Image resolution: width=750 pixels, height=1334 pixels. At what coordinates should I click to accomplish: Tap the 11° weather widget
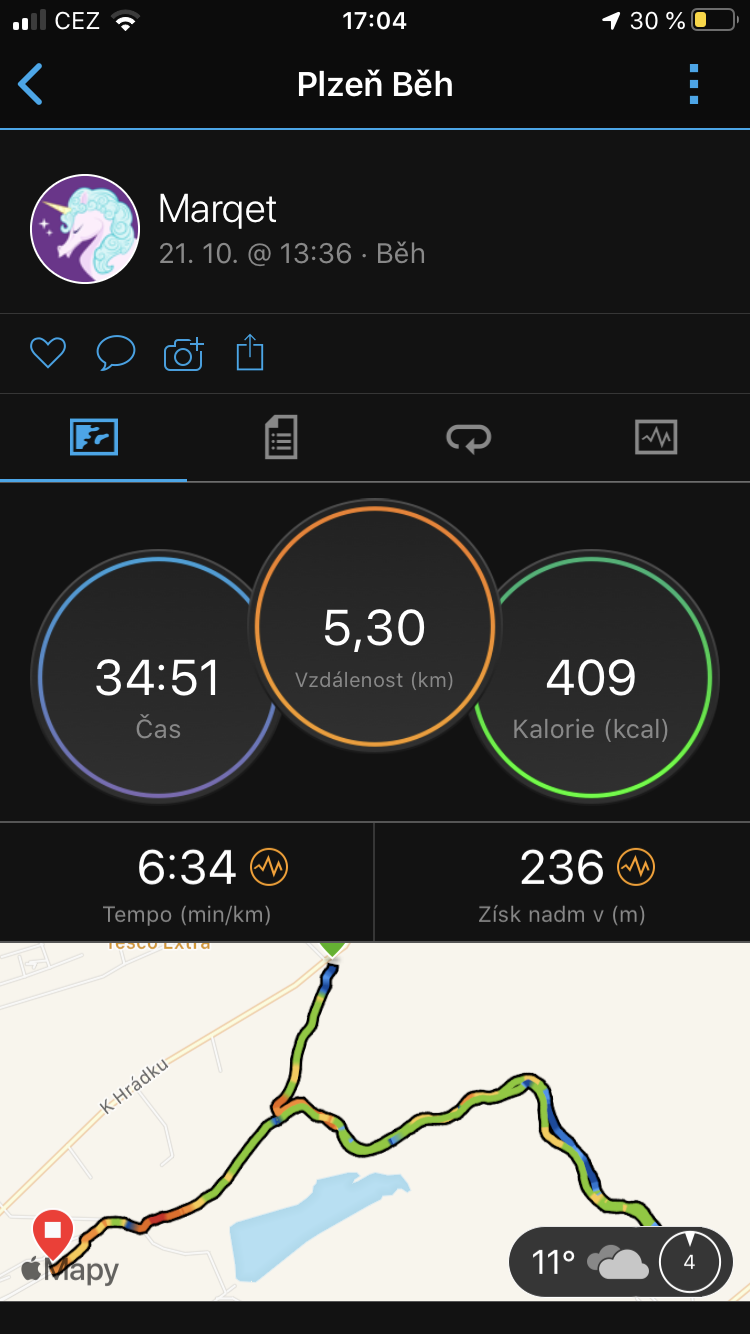(x=620, y=1262)
